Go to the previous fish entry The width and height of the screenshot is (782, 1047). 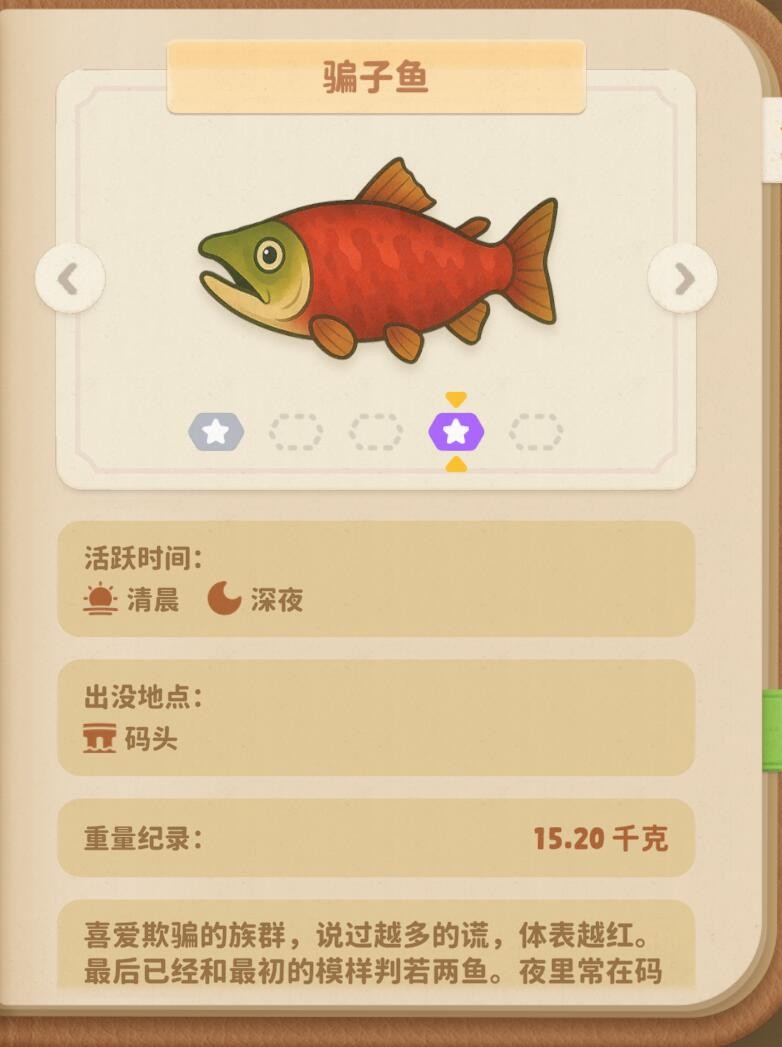69,279
